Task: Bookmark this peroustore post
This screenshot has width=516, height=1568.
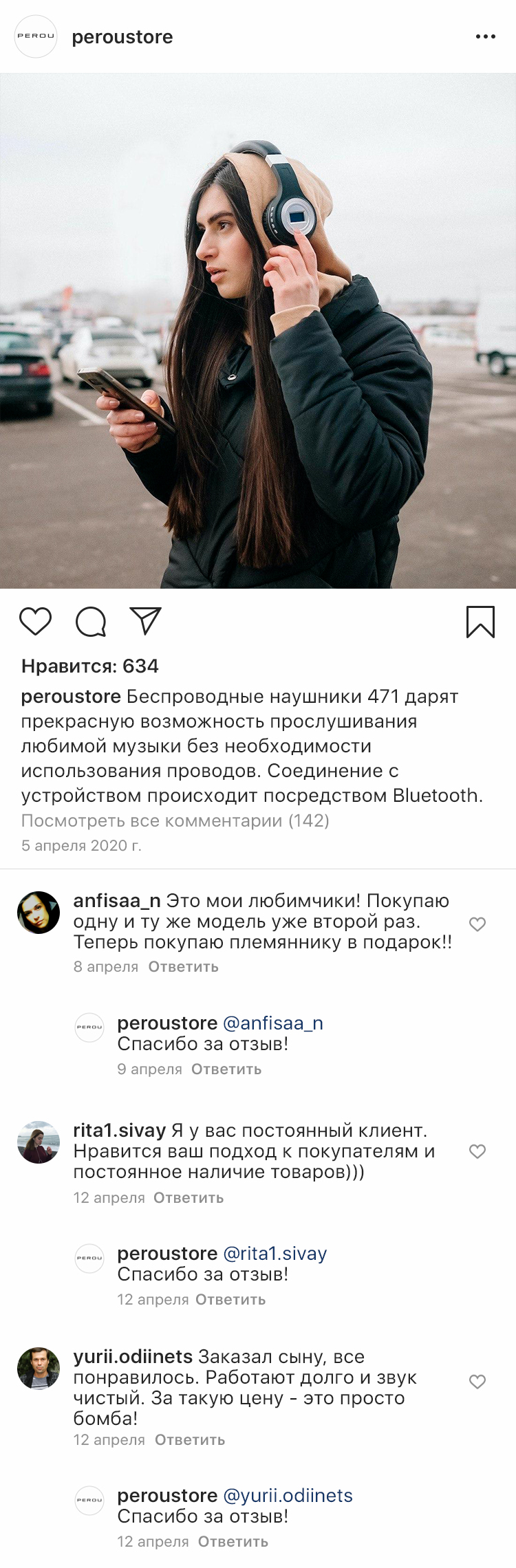Action: [480, 621]
